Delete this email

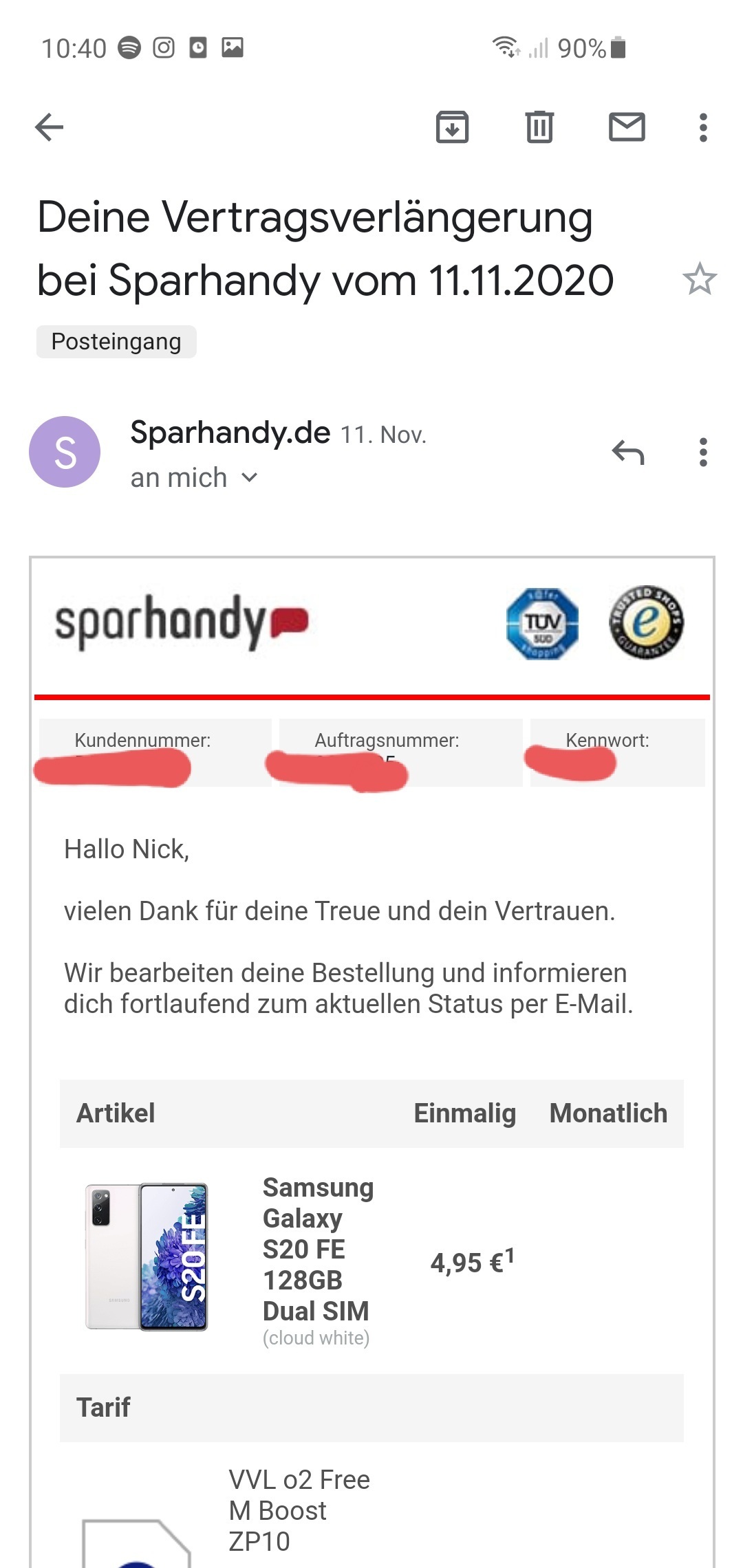pyautogui.click(x=539, y=127)
